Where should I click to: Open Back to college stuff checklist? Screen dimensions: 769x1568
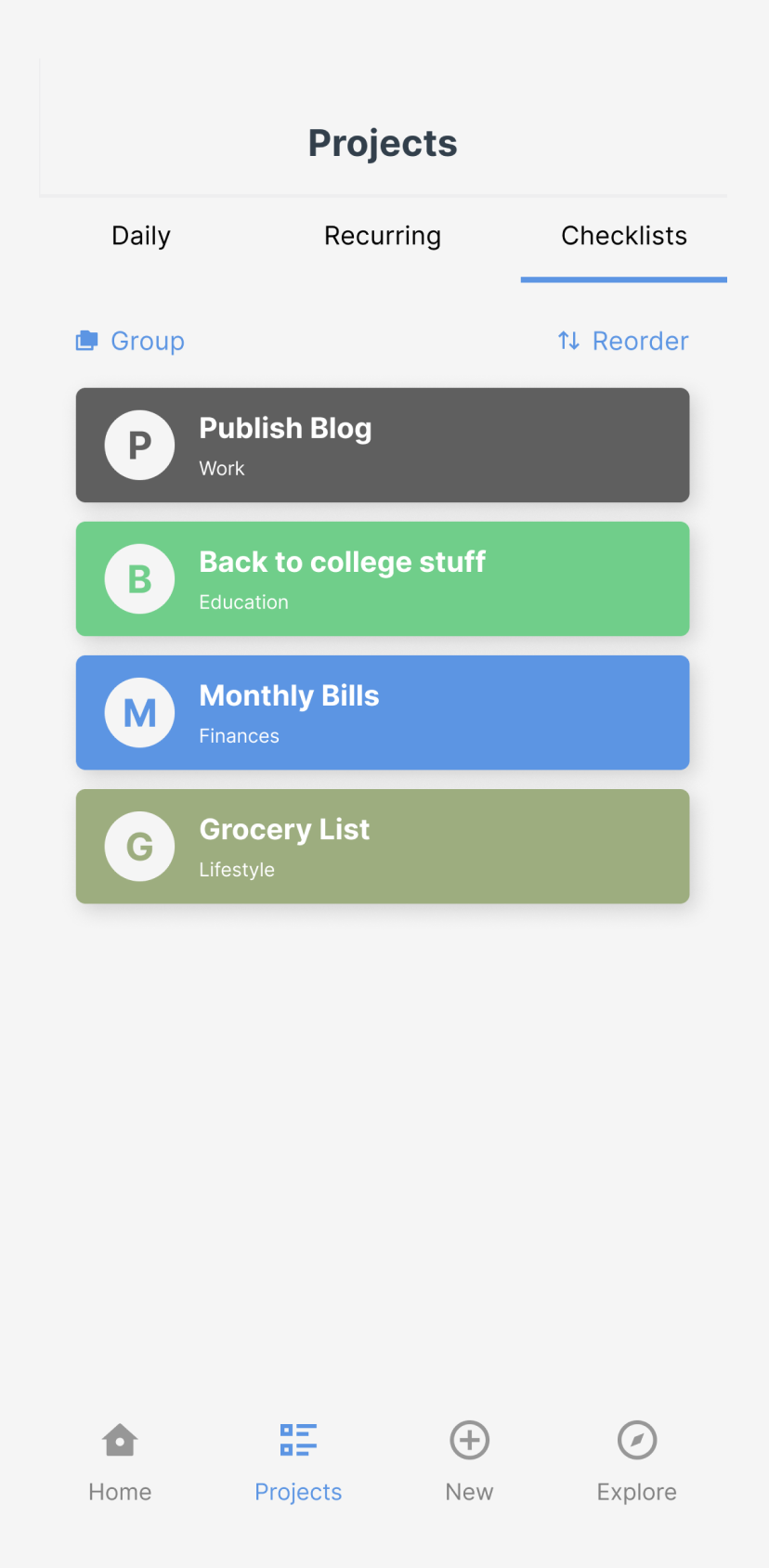click(383, 579)
